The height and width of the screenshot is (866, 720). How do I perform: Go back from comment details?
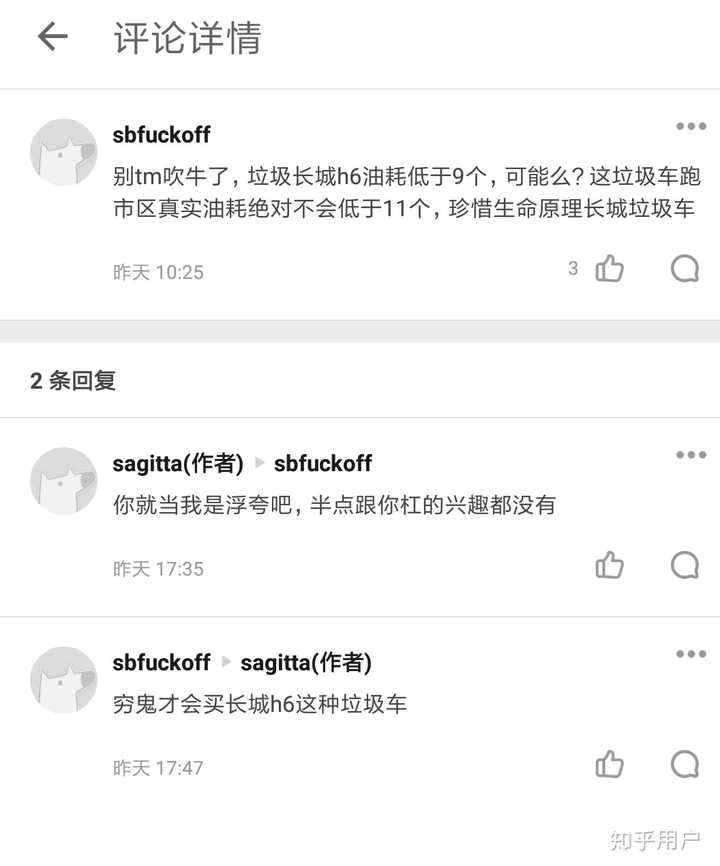(x=52, y=38)
